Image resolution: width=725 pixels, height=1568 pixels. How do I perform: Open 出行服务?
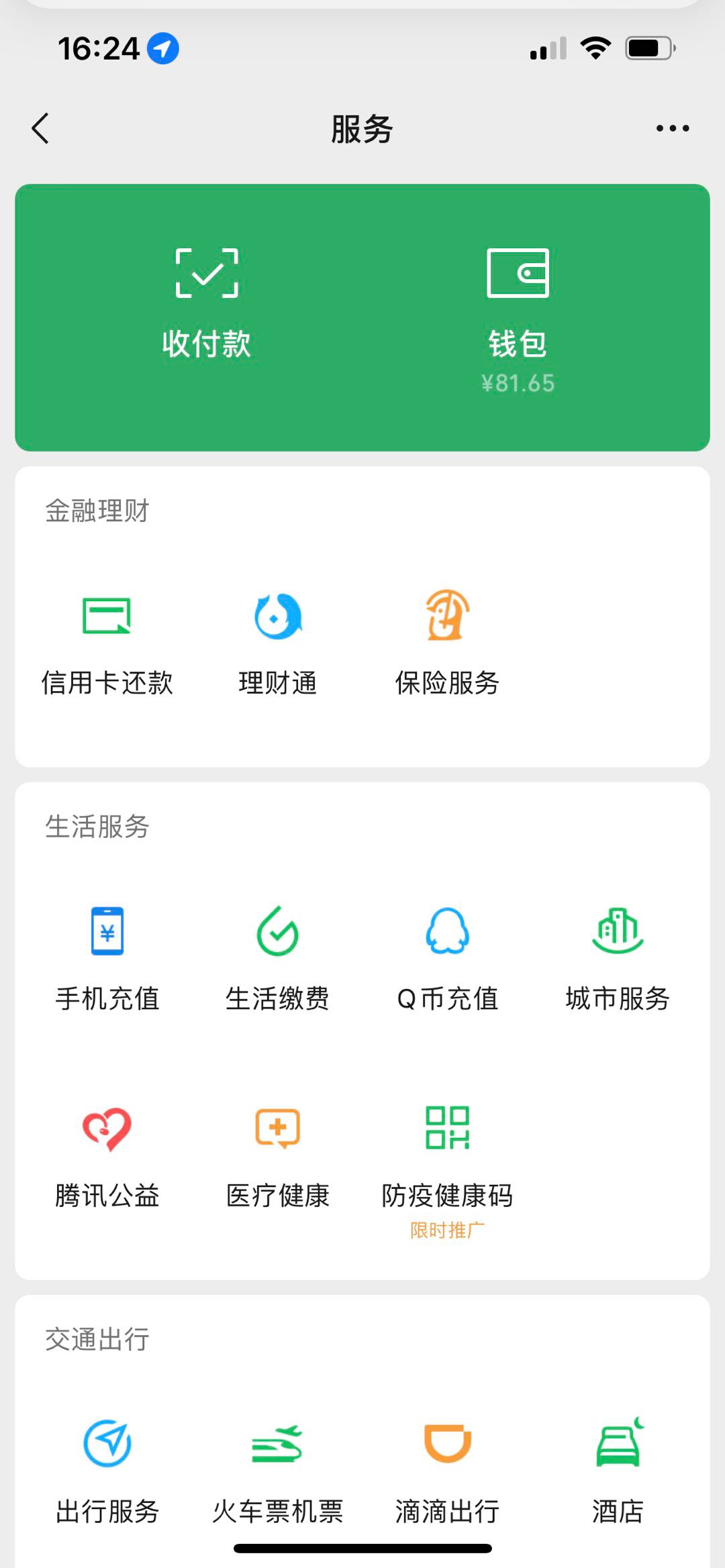107,1471
